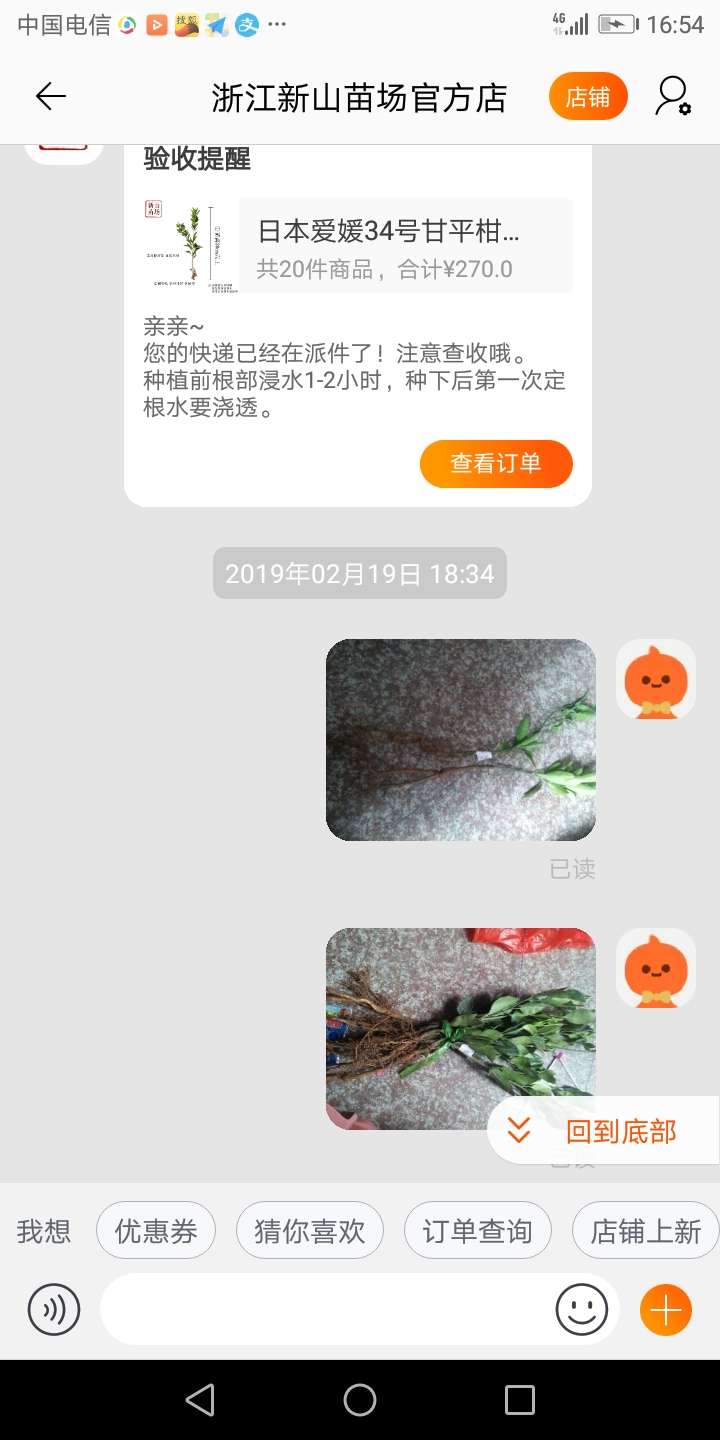Select the 猜你喜欢 chip

(310, 1231)
